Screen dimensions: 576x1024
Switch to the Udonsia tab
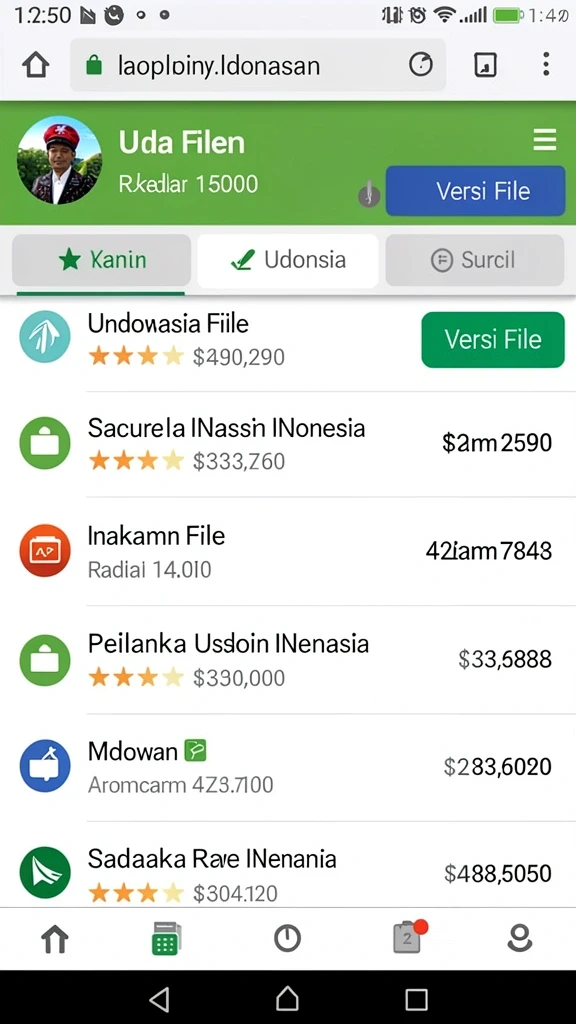[288, 260]
